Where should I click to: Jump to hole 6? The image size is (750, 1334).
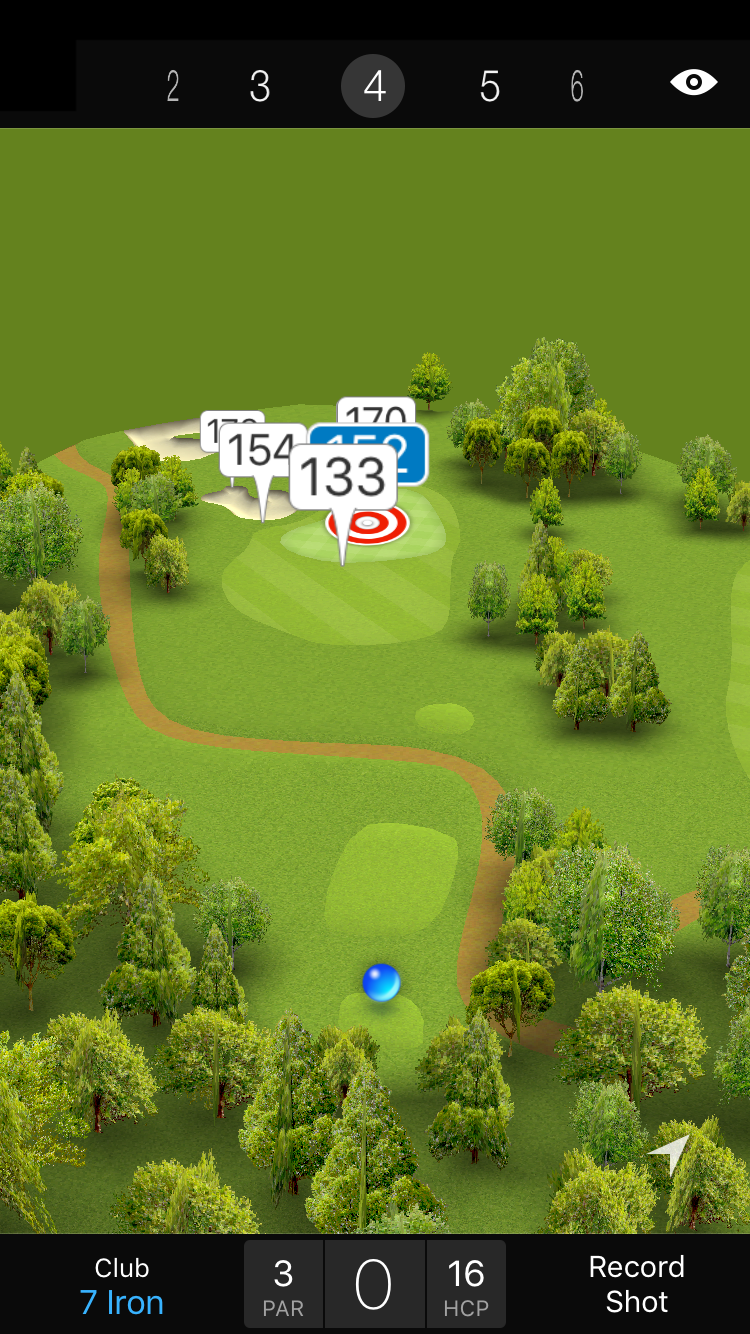pyautogui.click(x=577, y=87)
